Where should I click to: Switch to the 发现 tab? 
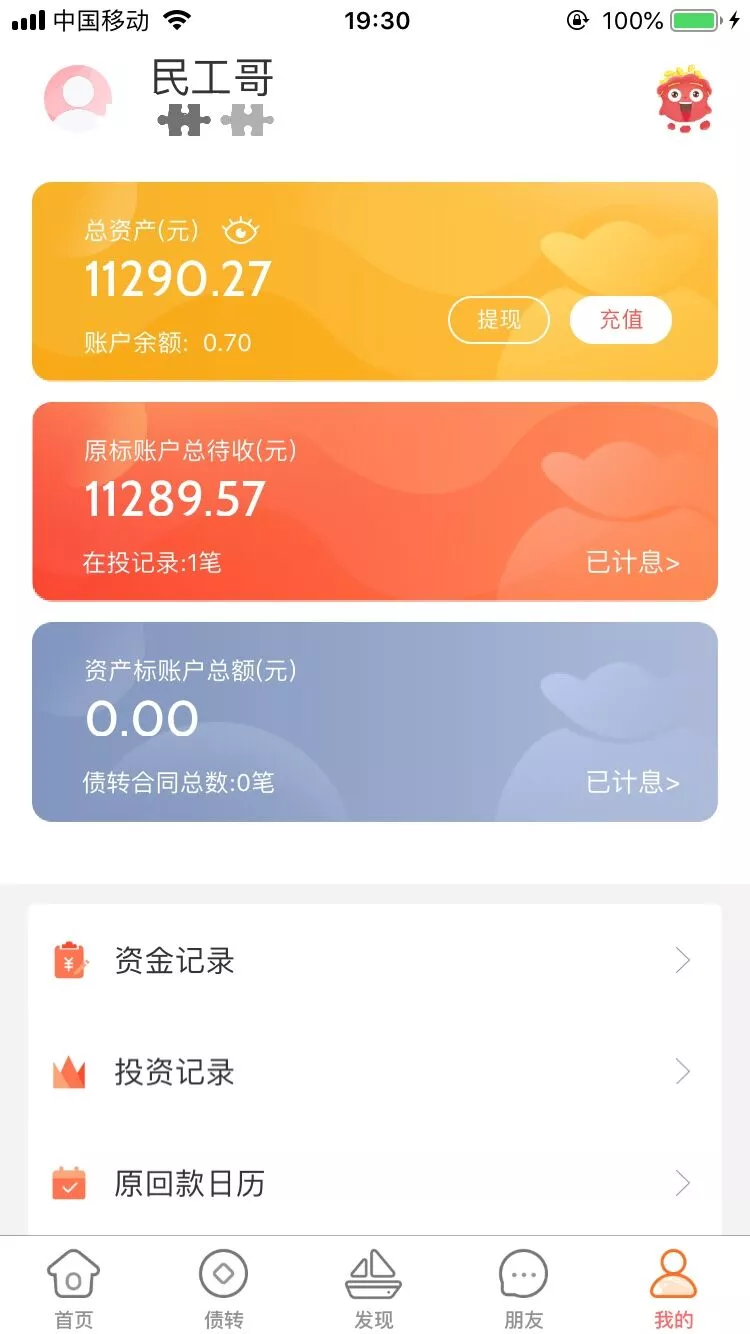(374, 1288)
